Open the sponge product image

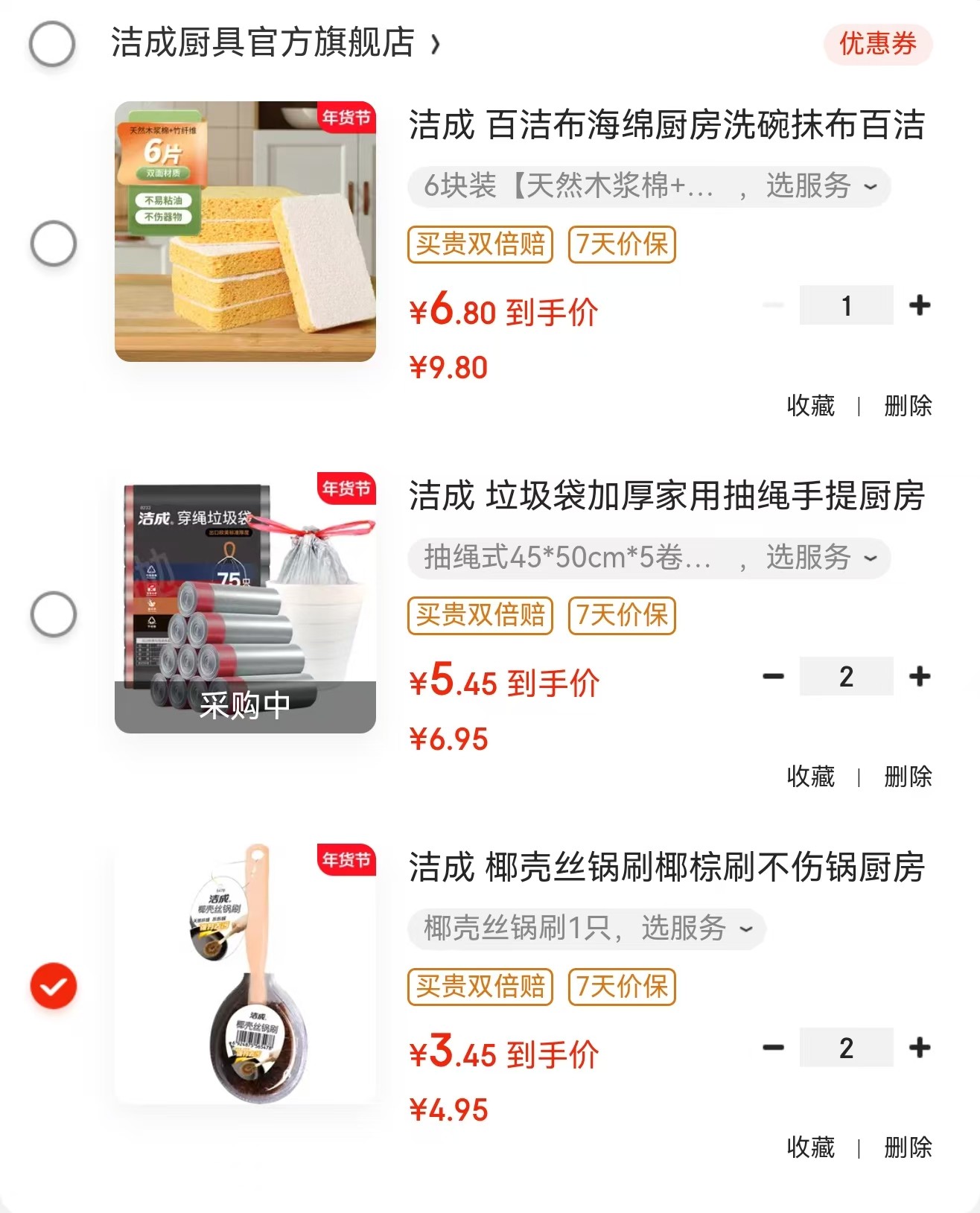click(x=245, y=232)
